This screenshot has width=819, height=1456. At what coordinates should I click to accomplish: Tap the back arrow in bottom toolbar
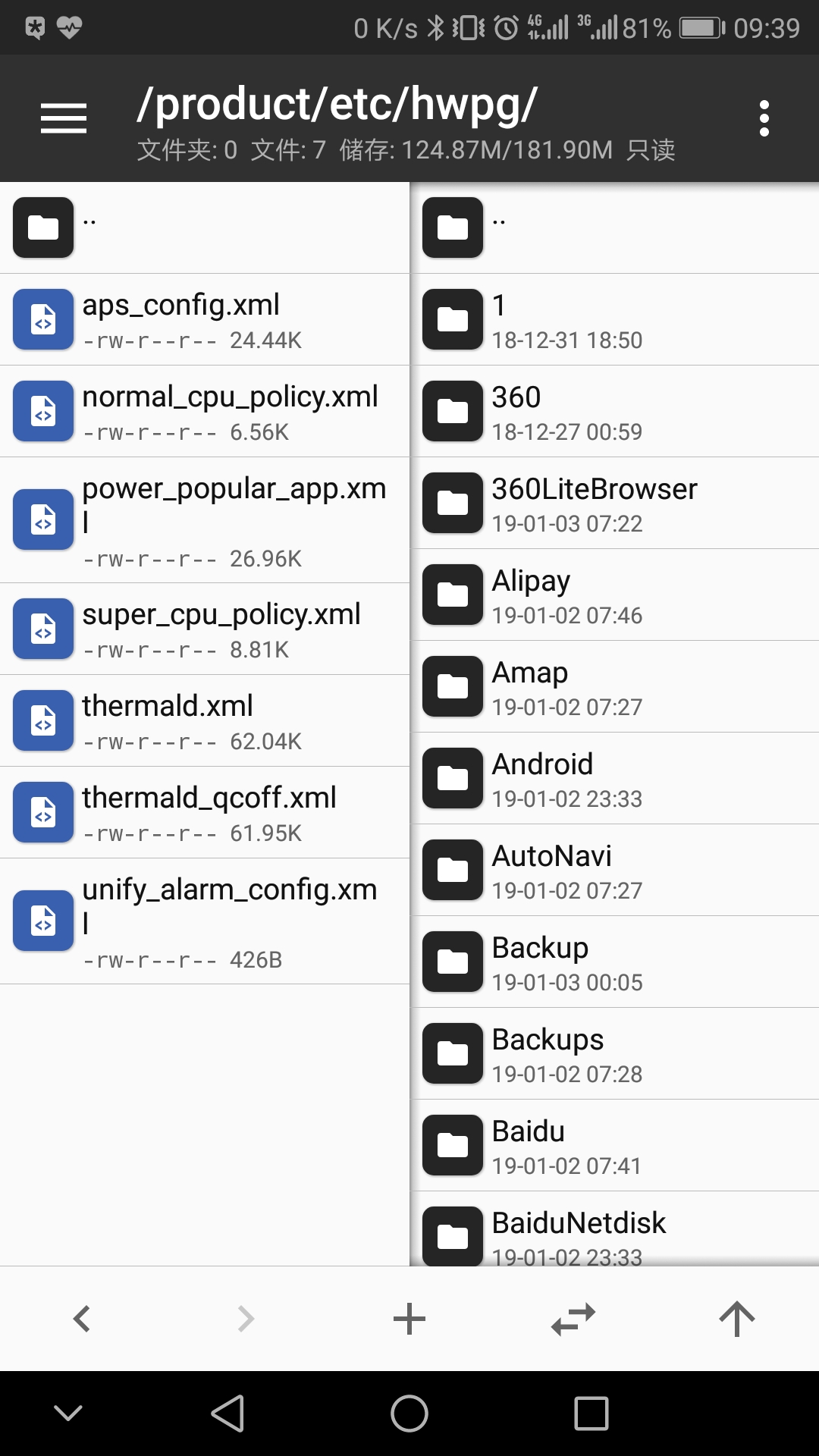point(82,1319)
